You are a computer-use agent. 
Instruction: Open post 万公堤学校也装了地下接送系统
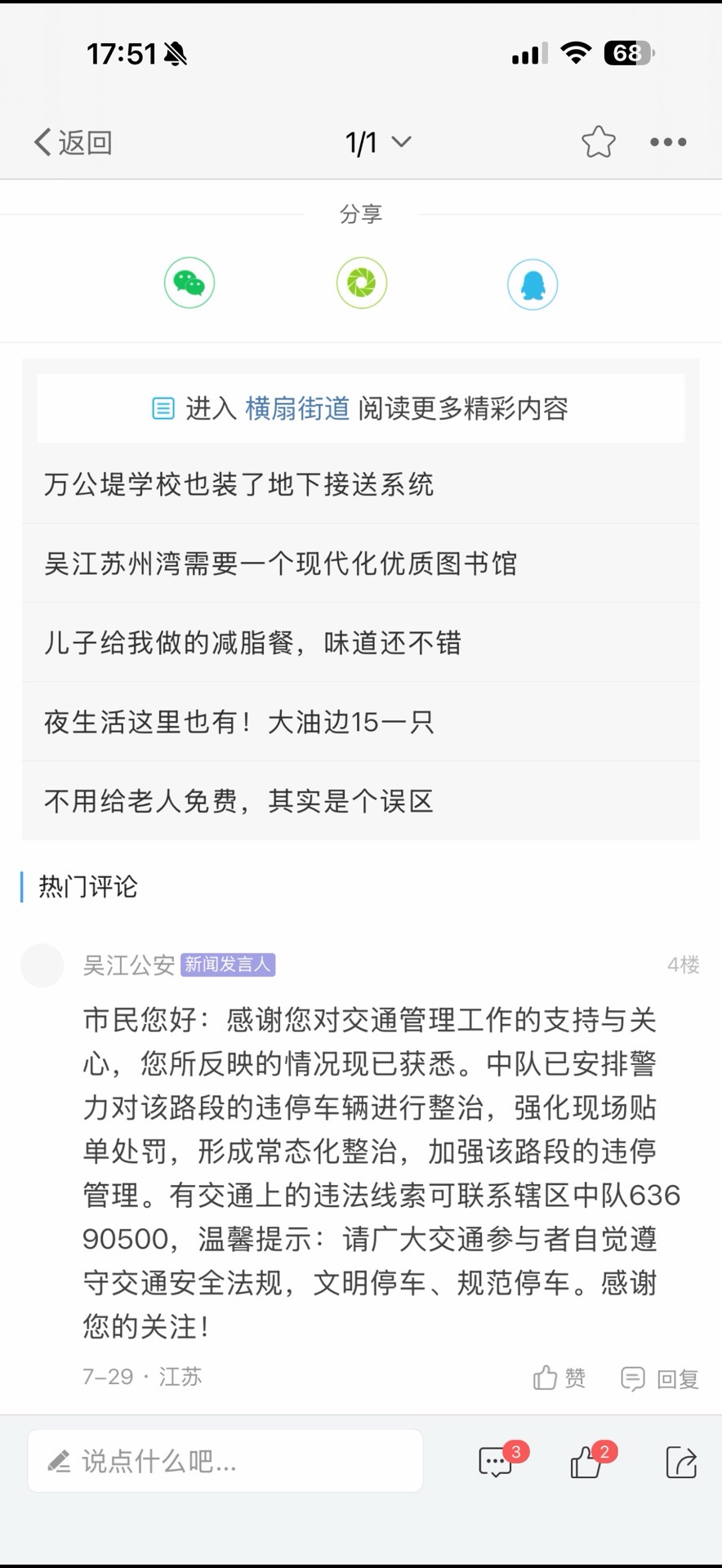pyautogui.click(x=361, y=484)
